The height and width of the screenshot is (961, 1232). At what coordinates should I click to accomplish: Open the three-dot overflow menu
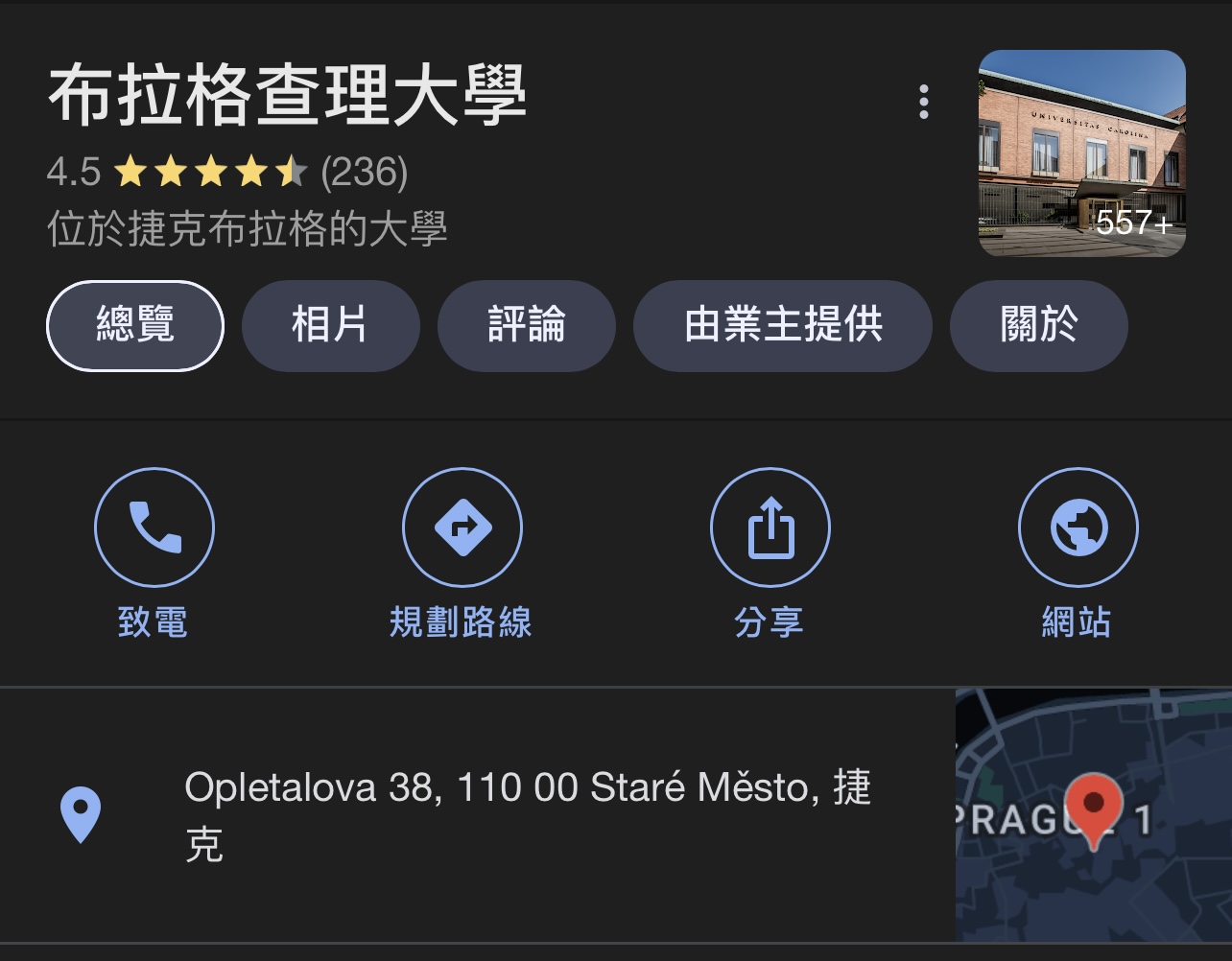pos(923,102)
